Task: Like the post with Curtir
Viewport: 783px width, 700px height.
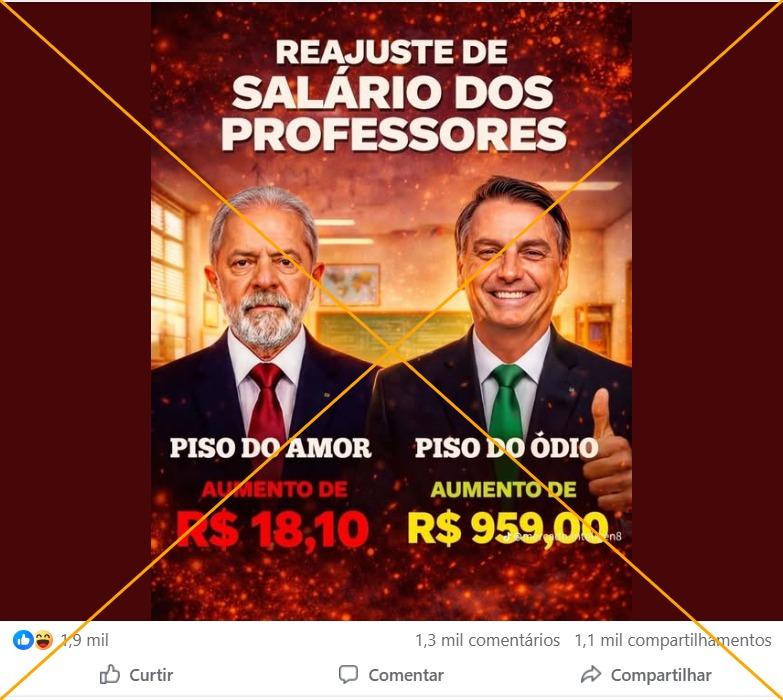Action: point(136,675)
